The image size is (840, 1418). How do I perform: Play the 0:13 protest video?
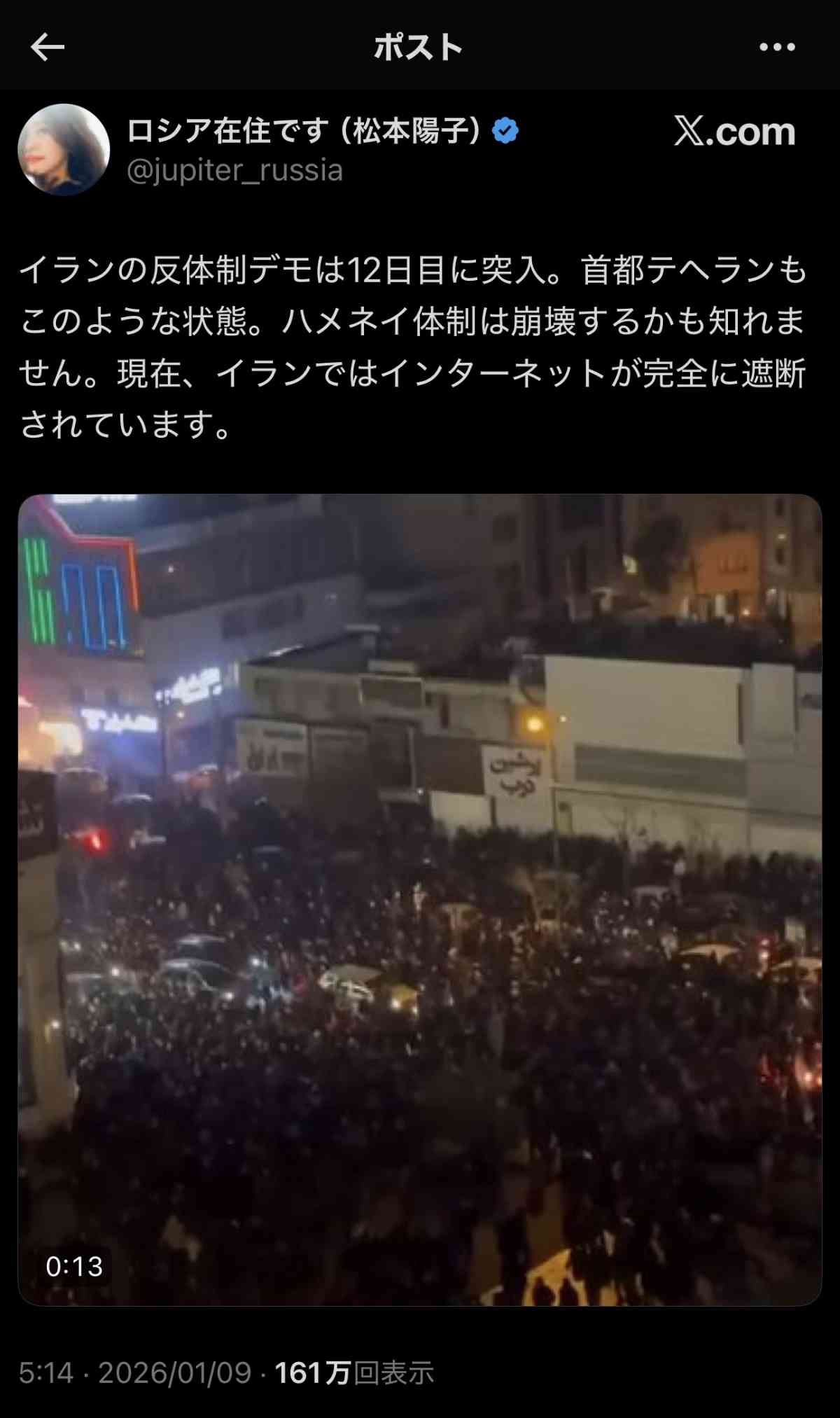[x=420, y=899]
